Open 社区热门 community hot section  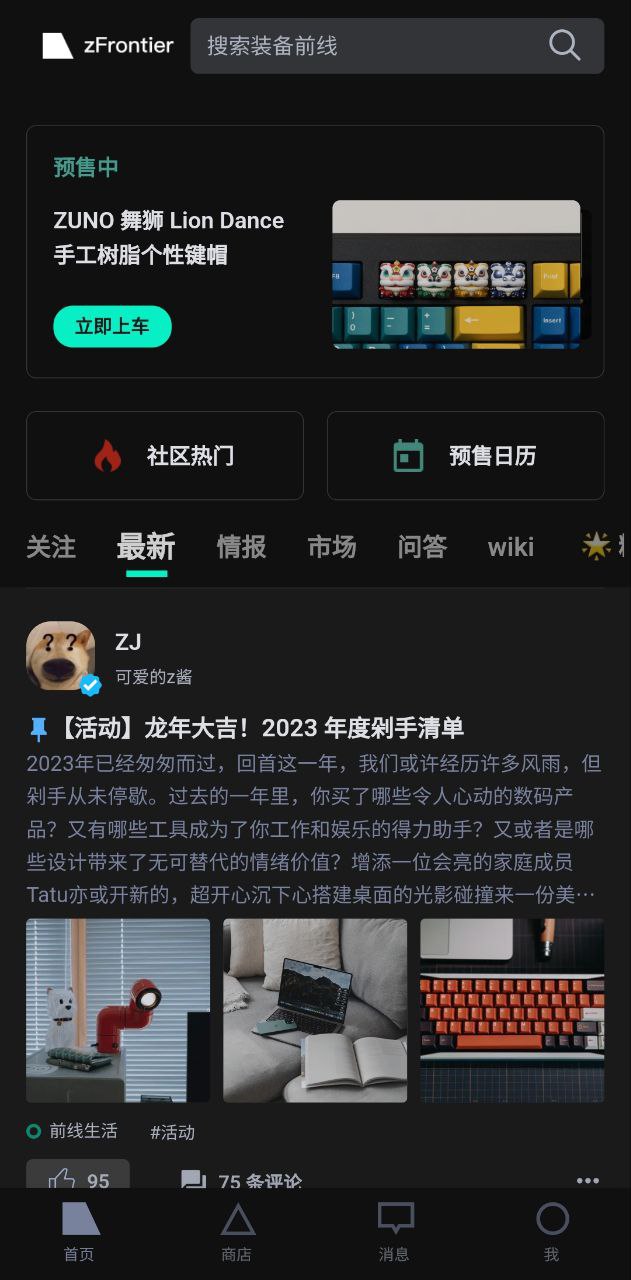click(165, 456)
